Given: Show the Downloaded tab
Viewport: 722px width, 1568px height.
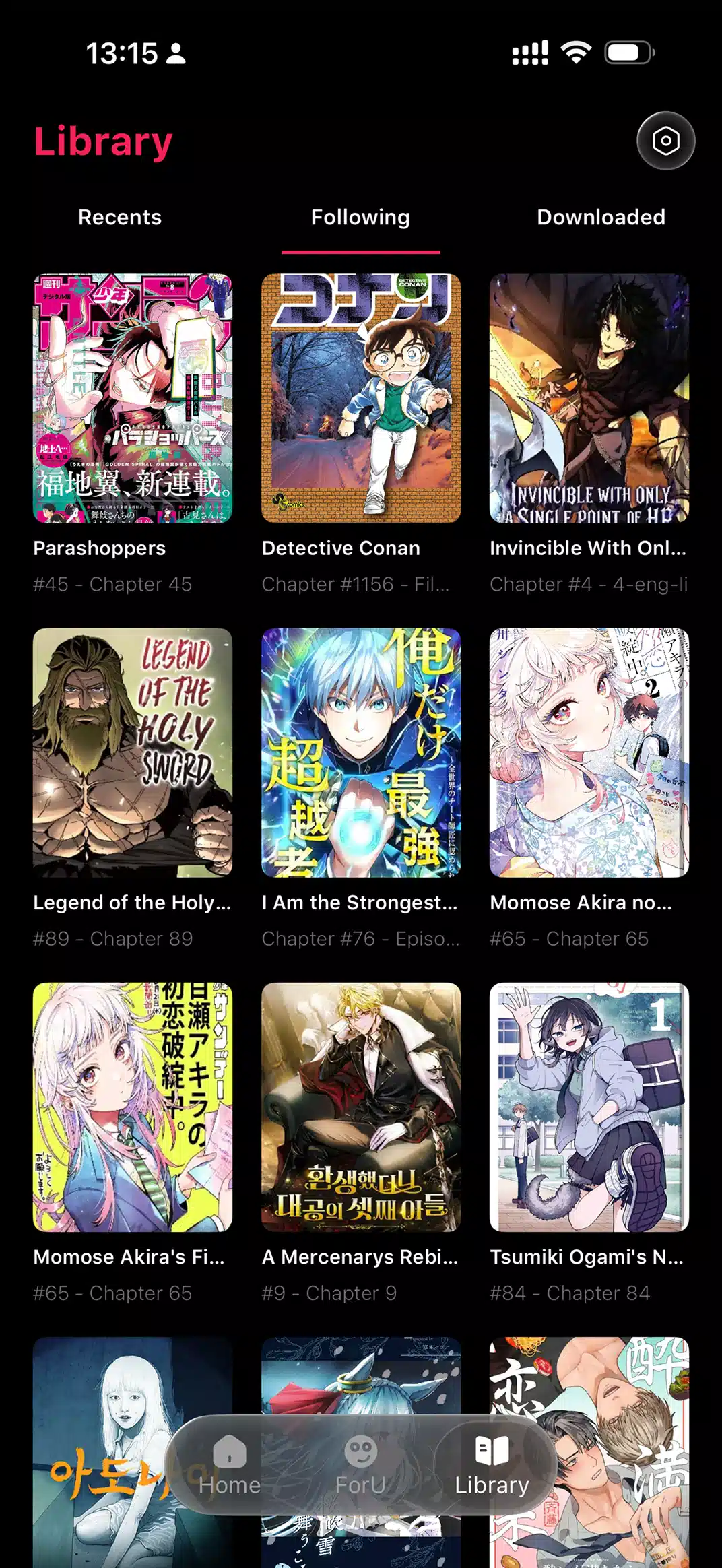Looking at the screenshot, I should pos(601,217).
